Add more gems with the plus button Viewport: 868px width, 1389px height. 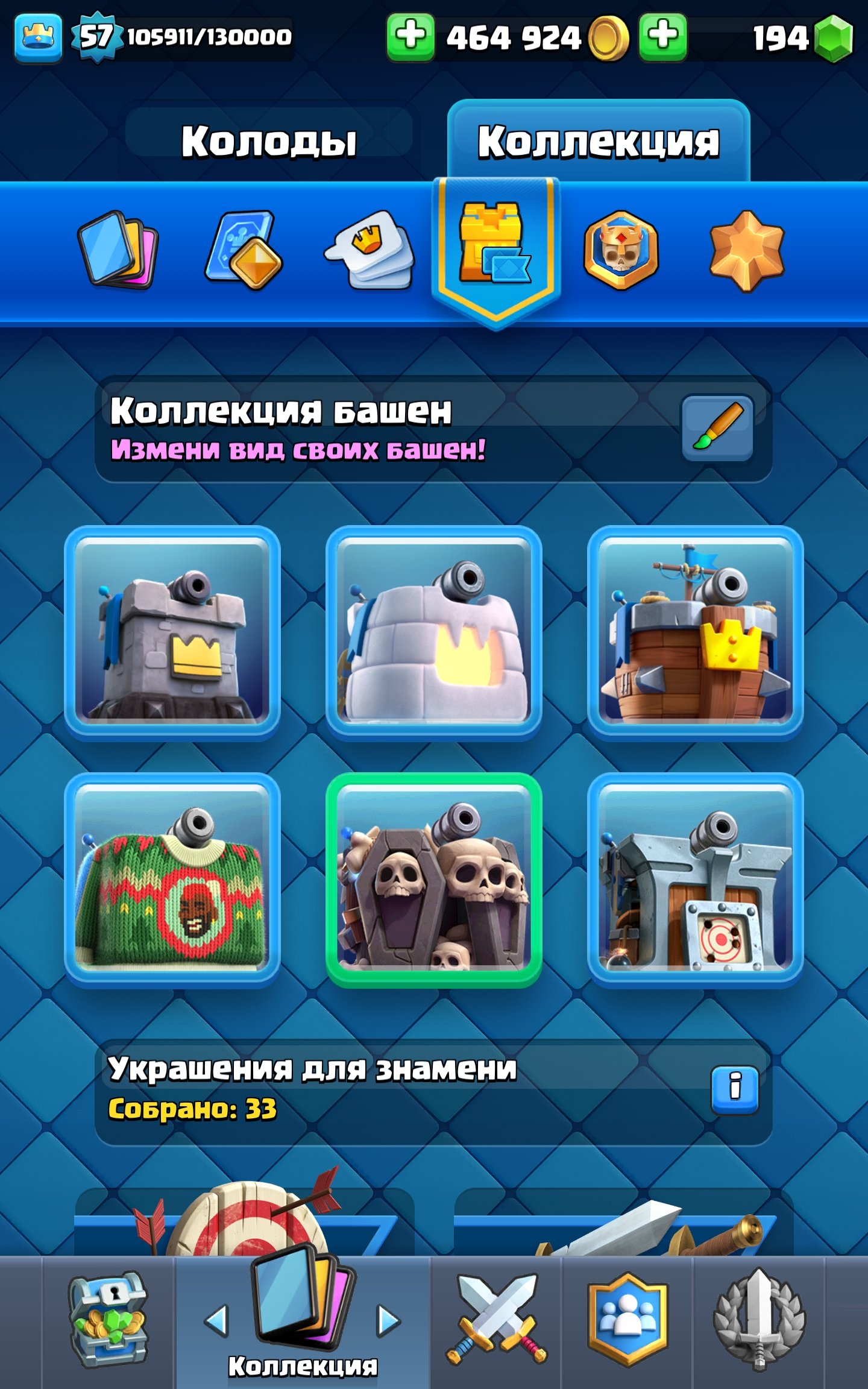pyautogui.click(x=662, y=37)
